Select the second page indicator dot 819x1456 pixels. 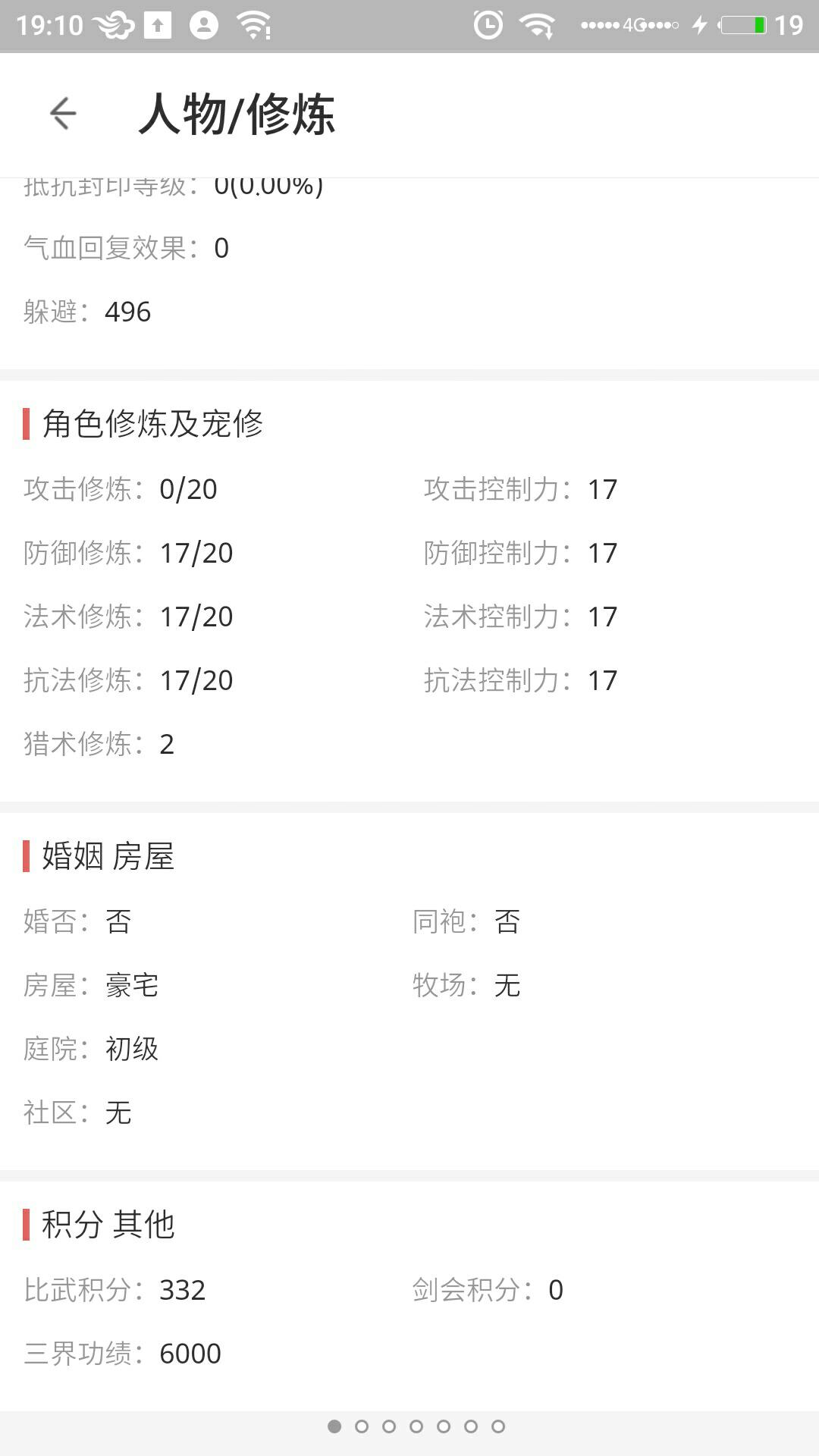pos(362,1426)
